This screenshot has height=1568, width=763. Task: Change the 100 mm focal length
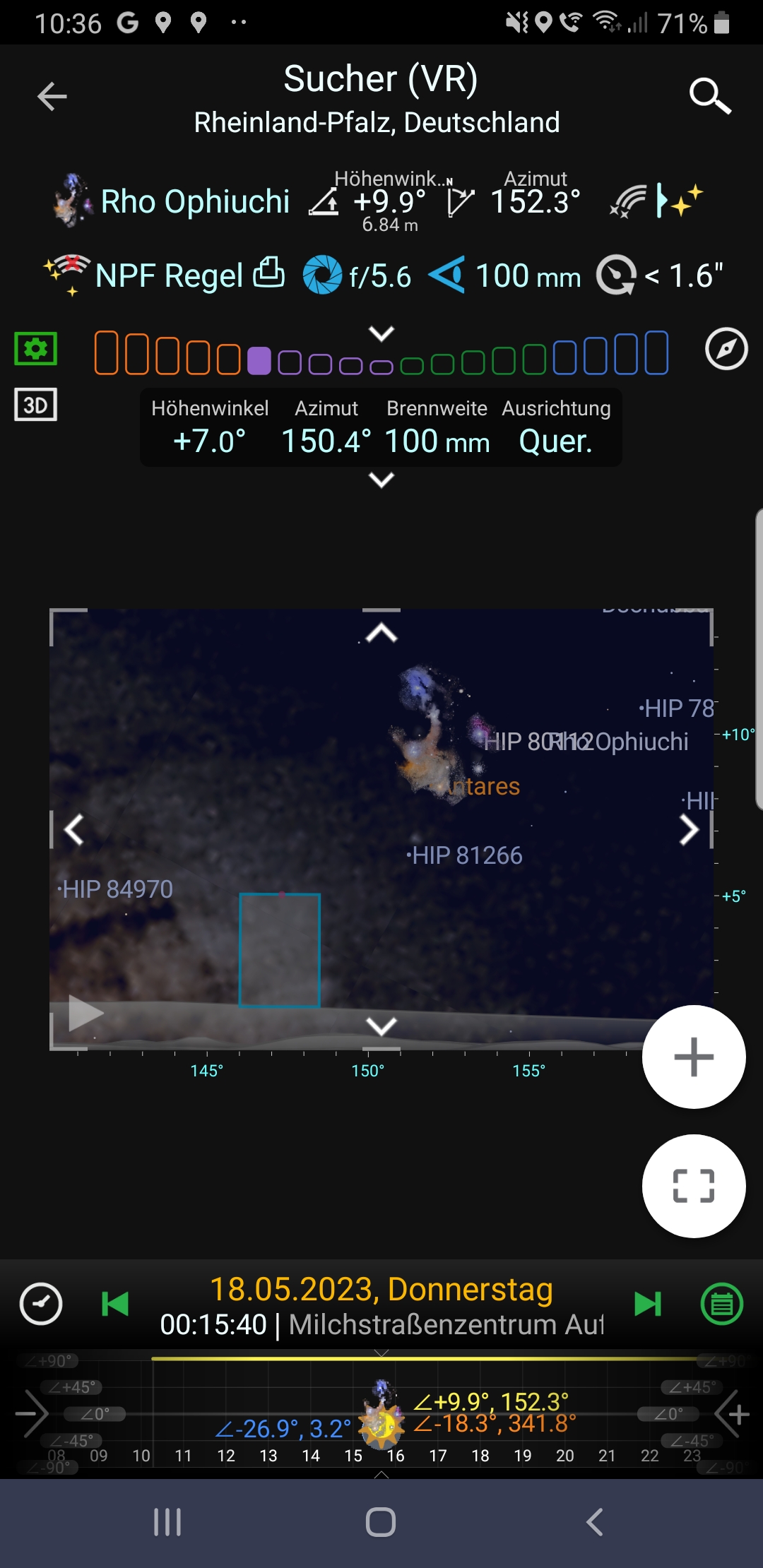506,275
